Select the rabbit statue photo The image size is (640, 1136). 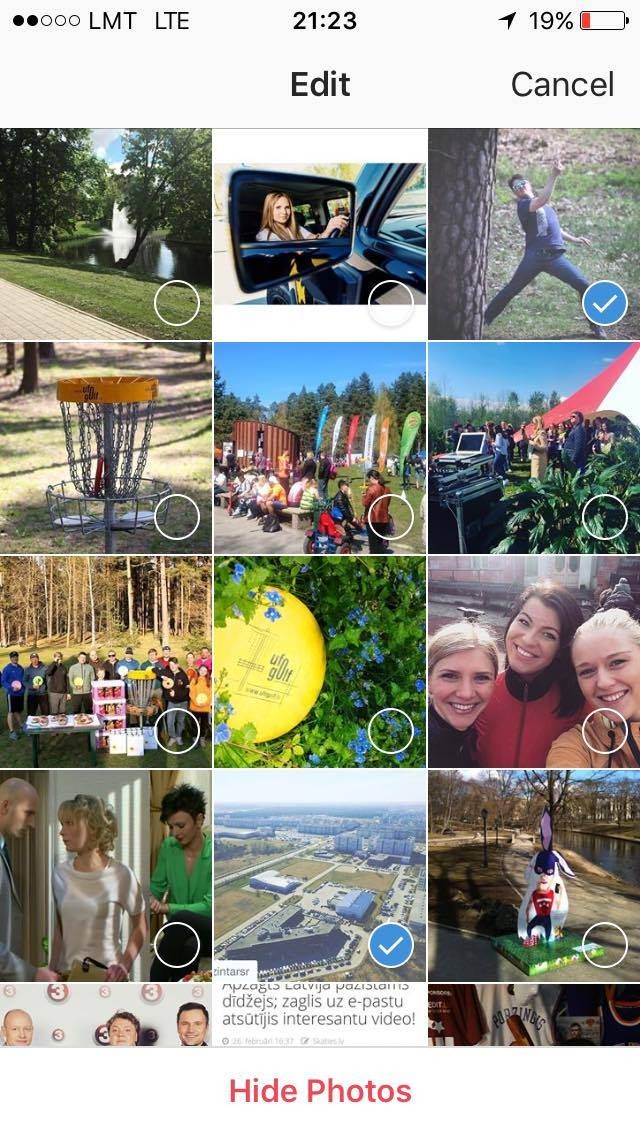click(534, 875)
